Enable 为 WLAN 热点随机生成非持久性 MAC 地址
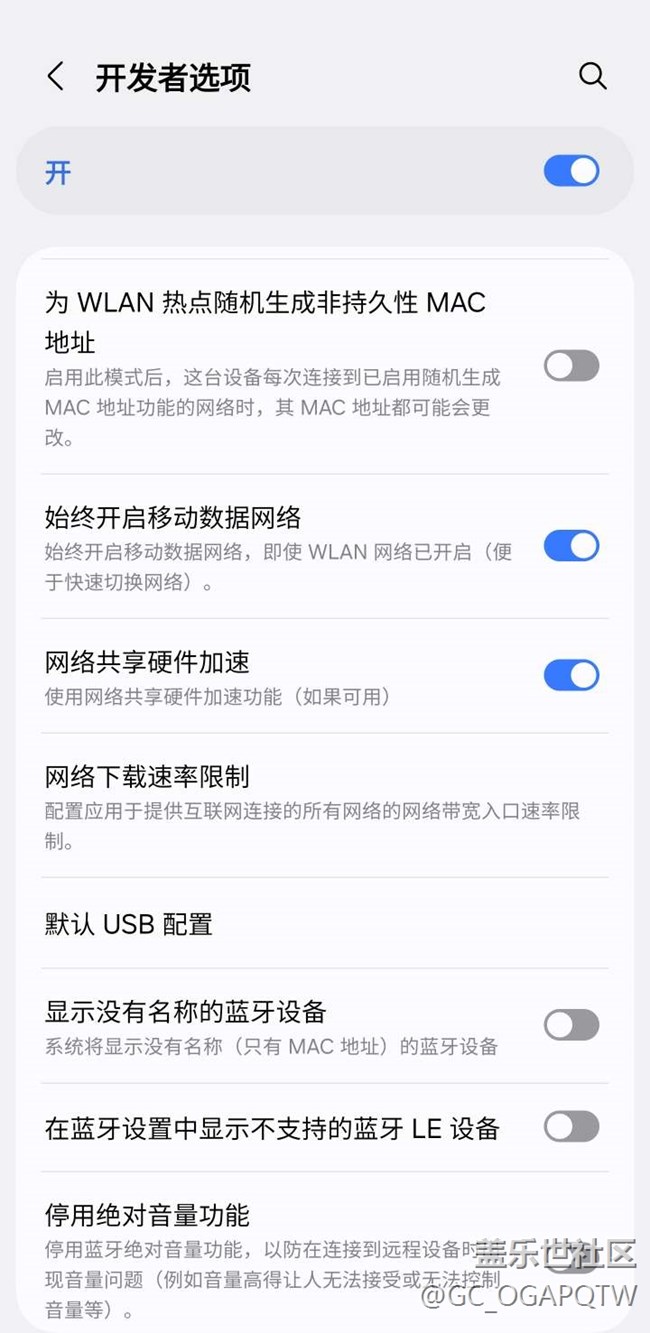Screen dimensions: 650x1333 tap(571, 366)
